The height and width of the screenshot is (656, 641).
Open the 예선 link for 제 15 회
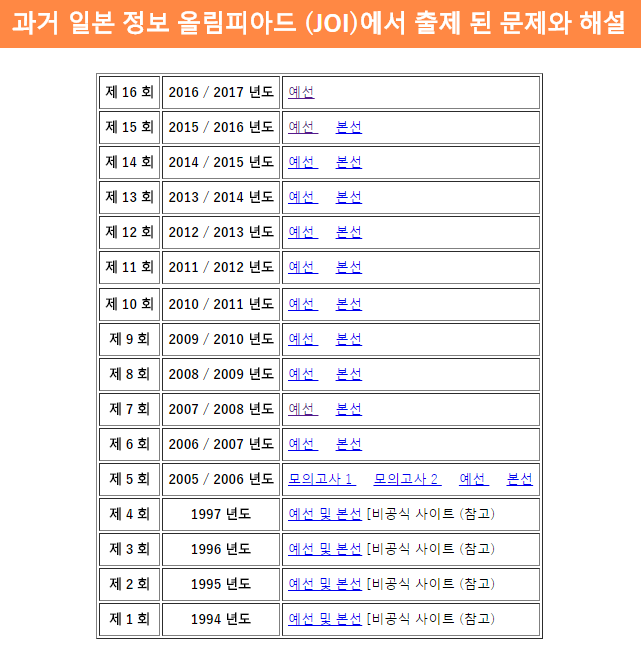click(x=300, y=127)
